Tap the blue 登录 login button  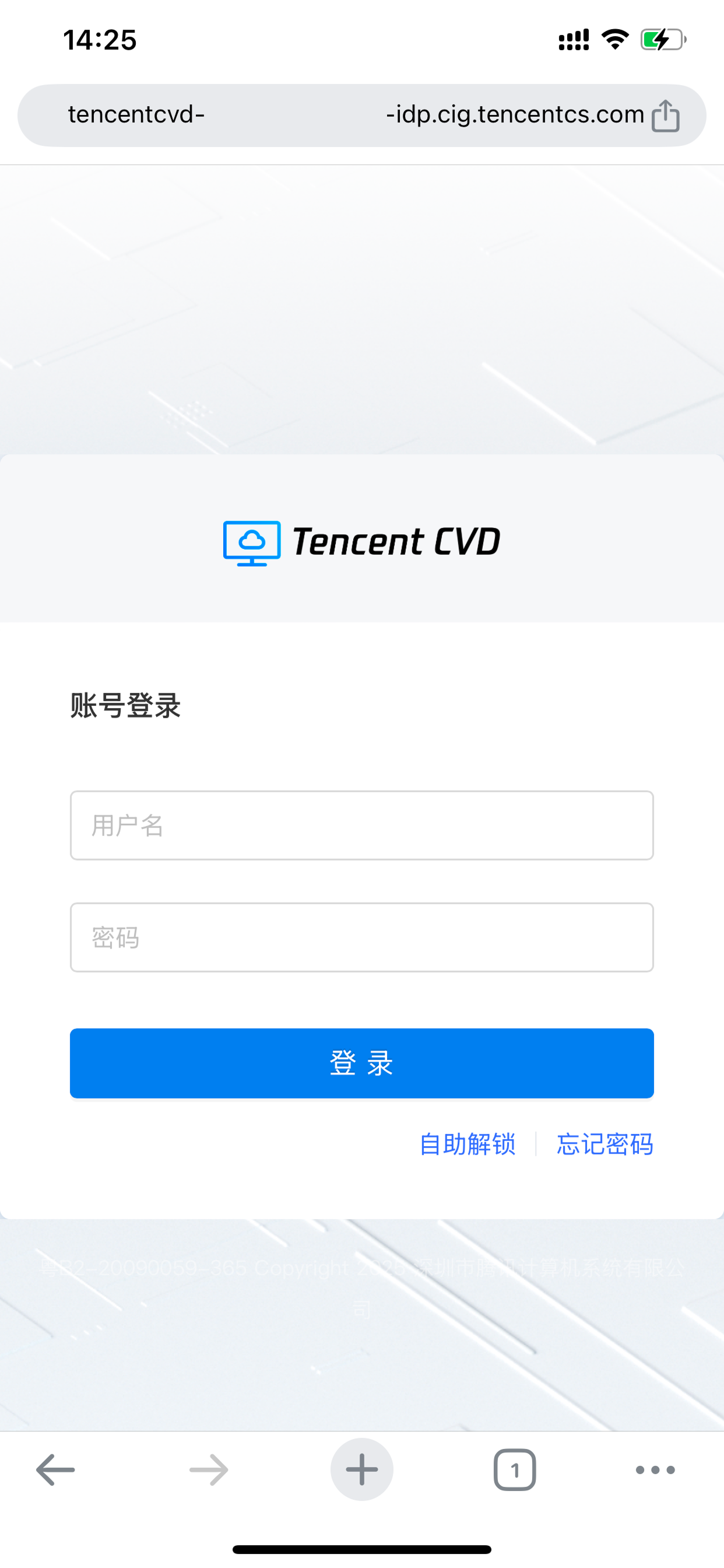tap(361, 1063)
